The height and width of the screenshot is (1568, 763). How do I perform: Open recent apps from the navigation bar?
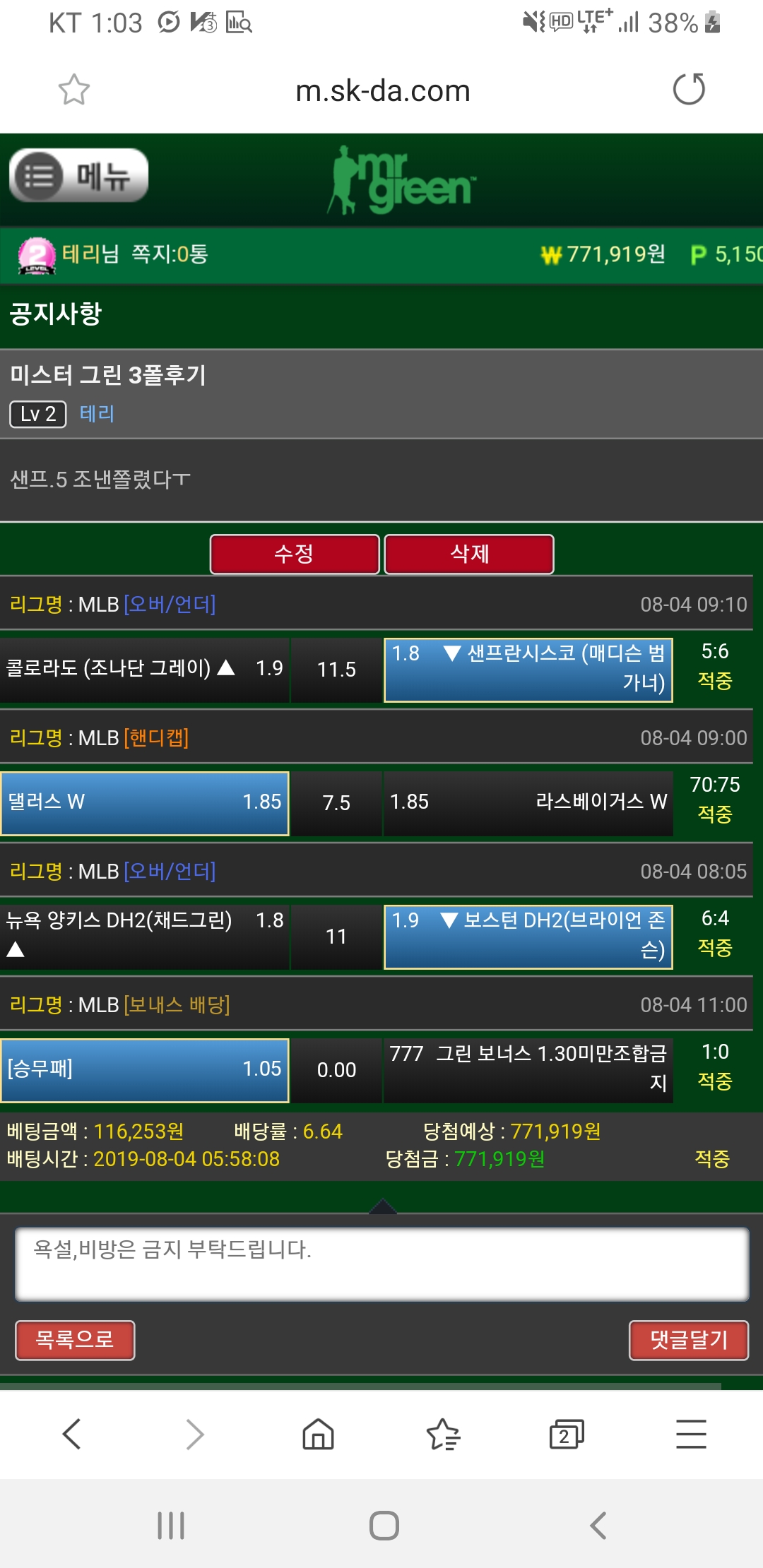(x=171, y=1526)
